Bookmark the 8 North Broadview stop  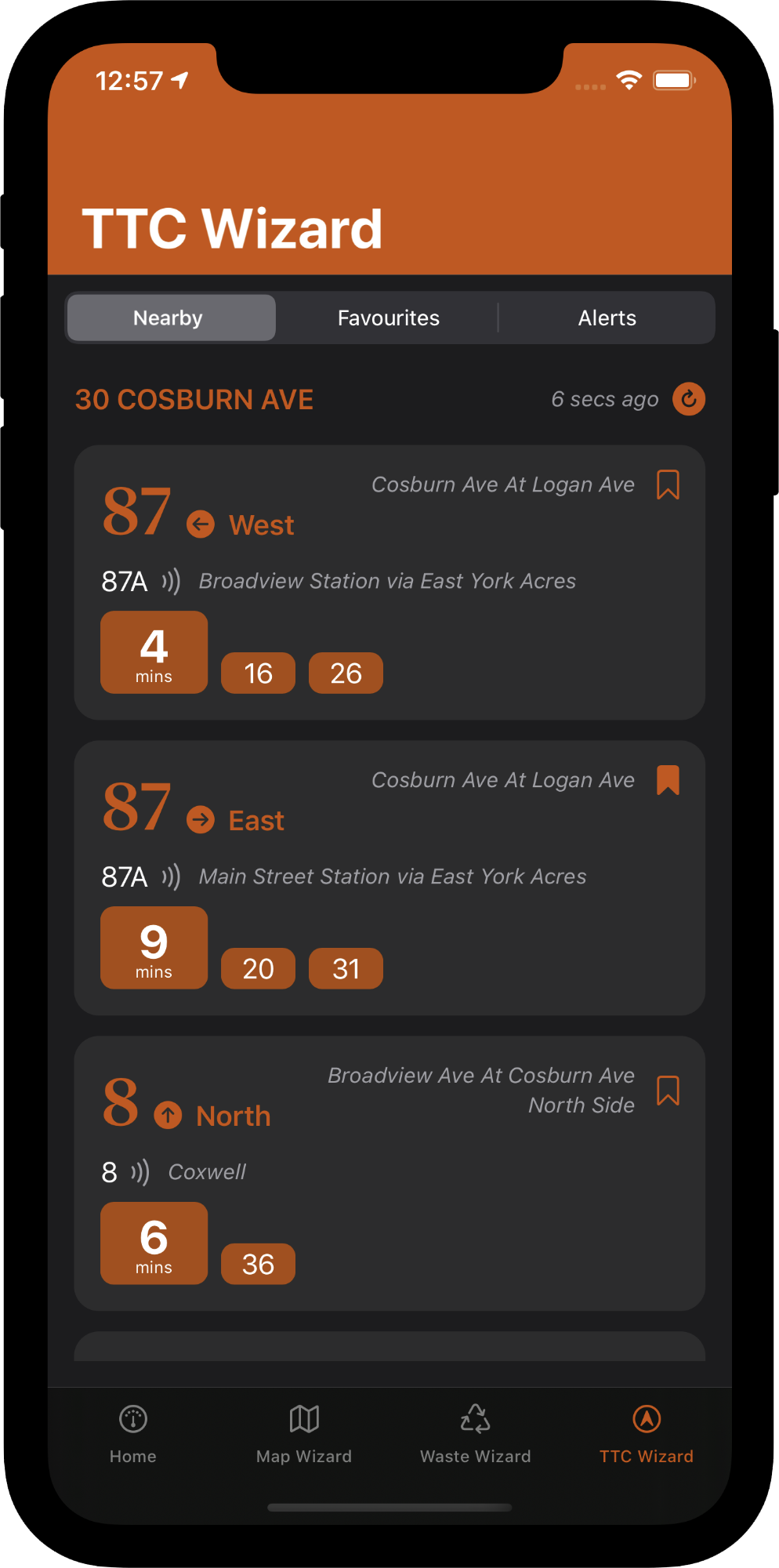pos(668,1090)
